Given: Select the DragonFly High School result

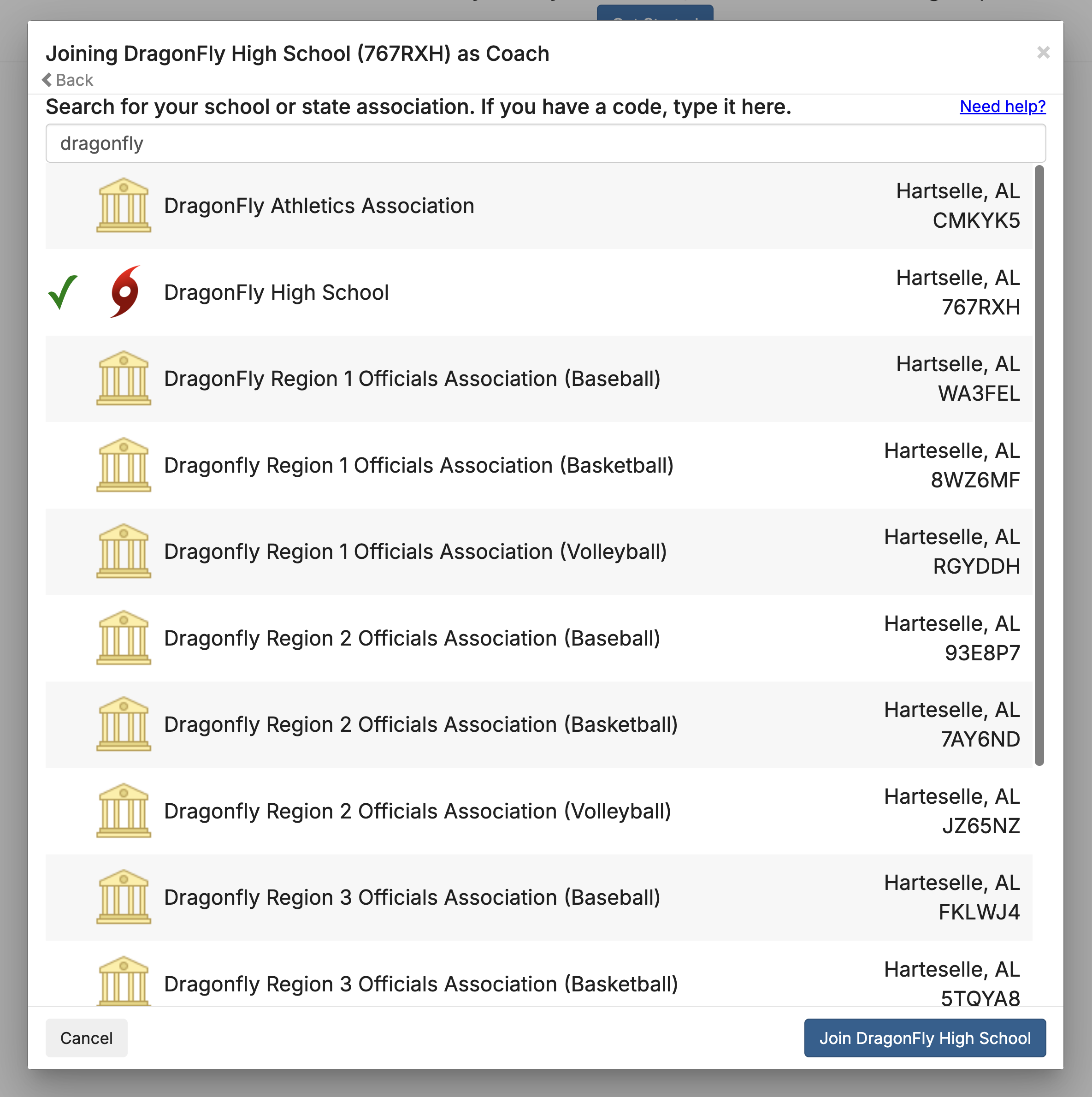Looking at the screenshot, I should tap(276, 292).
